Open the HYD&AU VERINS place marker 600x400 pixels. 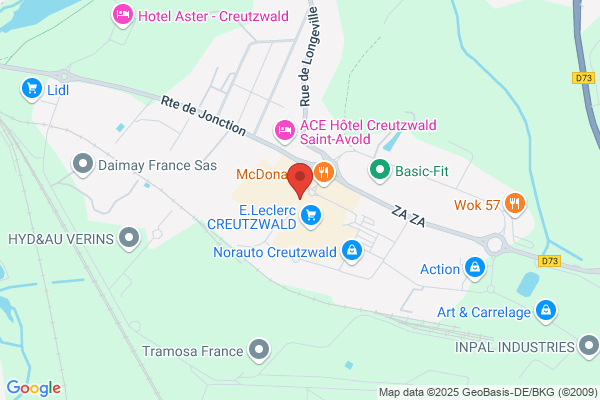(129, 238)
